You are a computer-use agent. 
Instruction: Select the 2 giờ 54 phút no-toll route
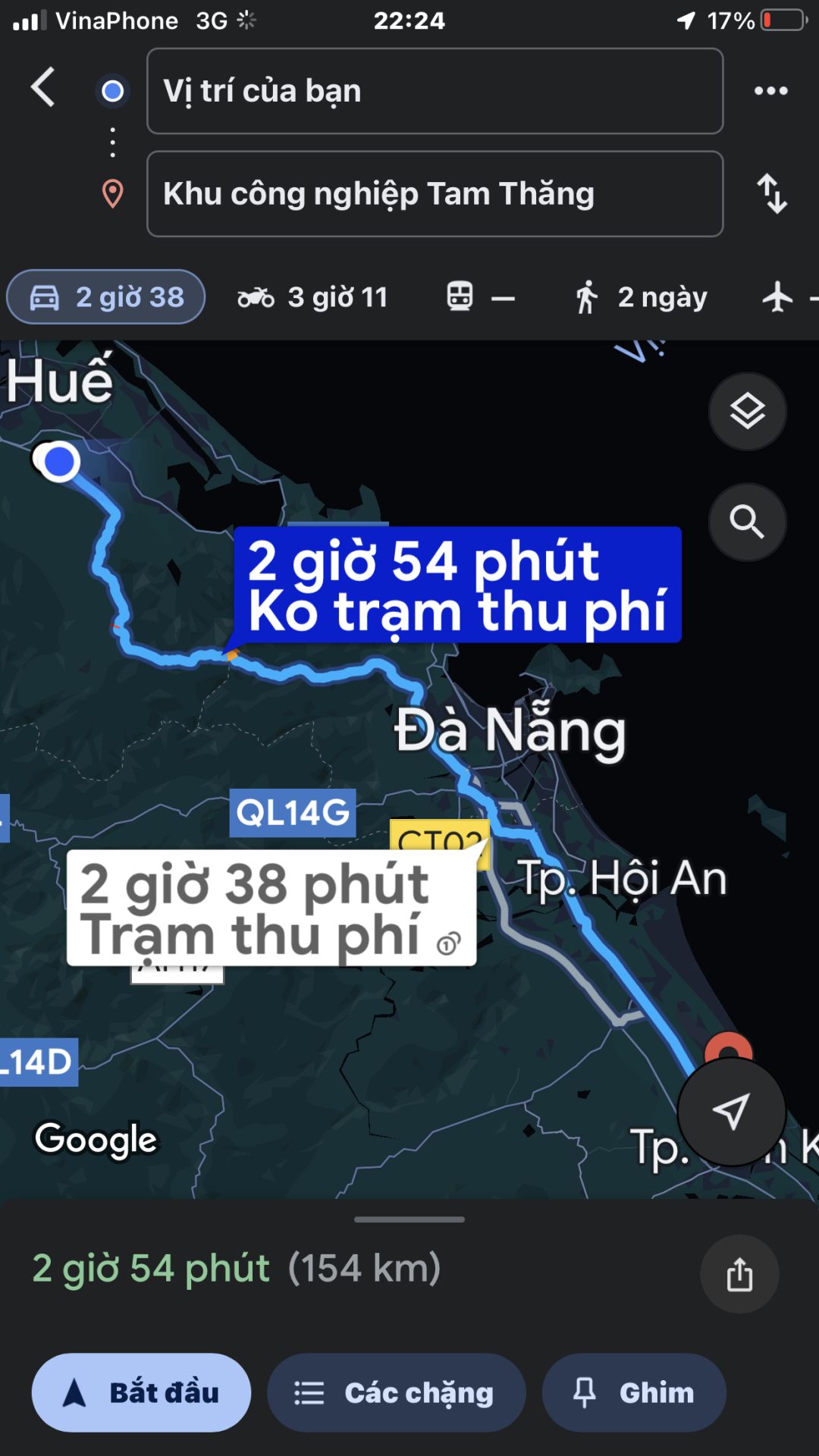click(x=457, y=585)
